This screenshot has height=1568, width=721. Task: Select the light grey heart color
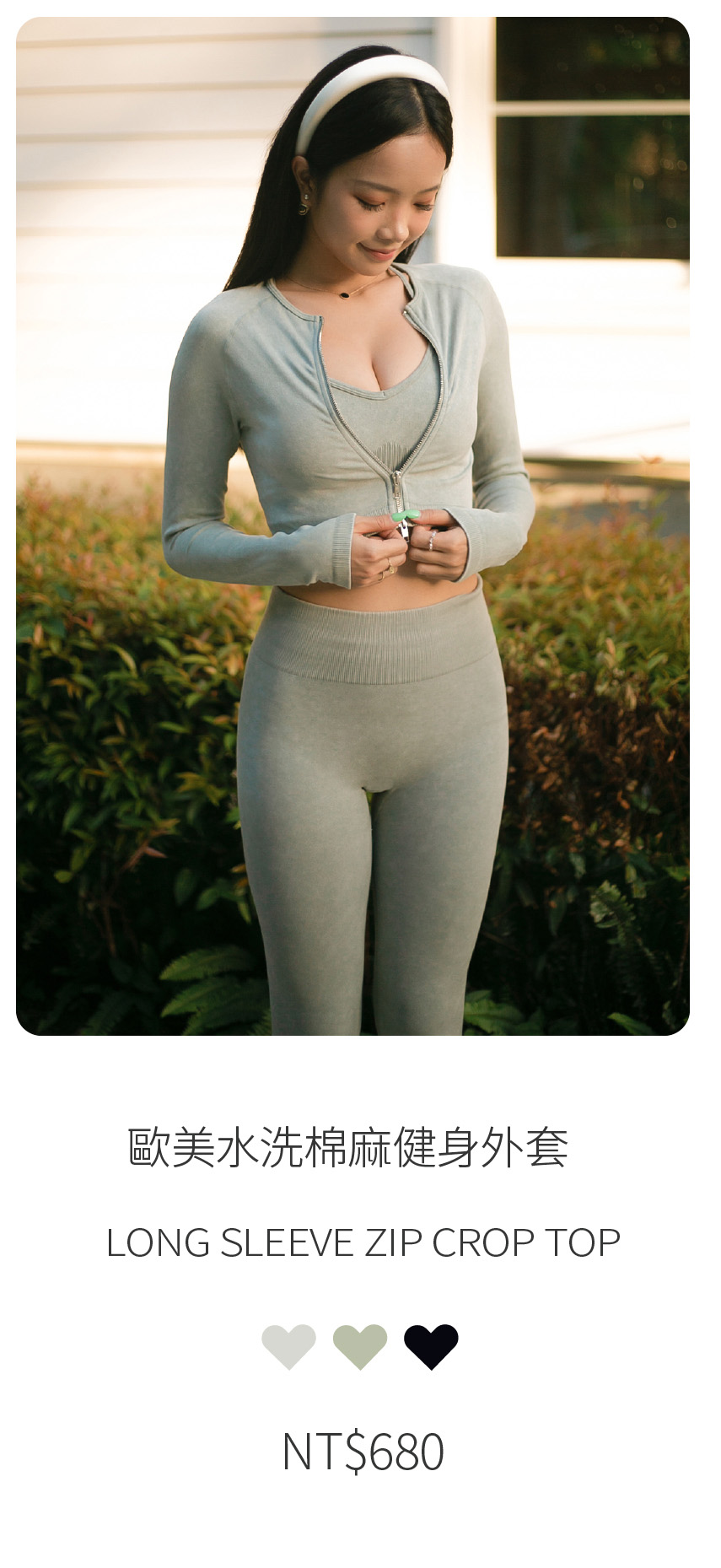pyautogui.click(x=288, y=1344)
